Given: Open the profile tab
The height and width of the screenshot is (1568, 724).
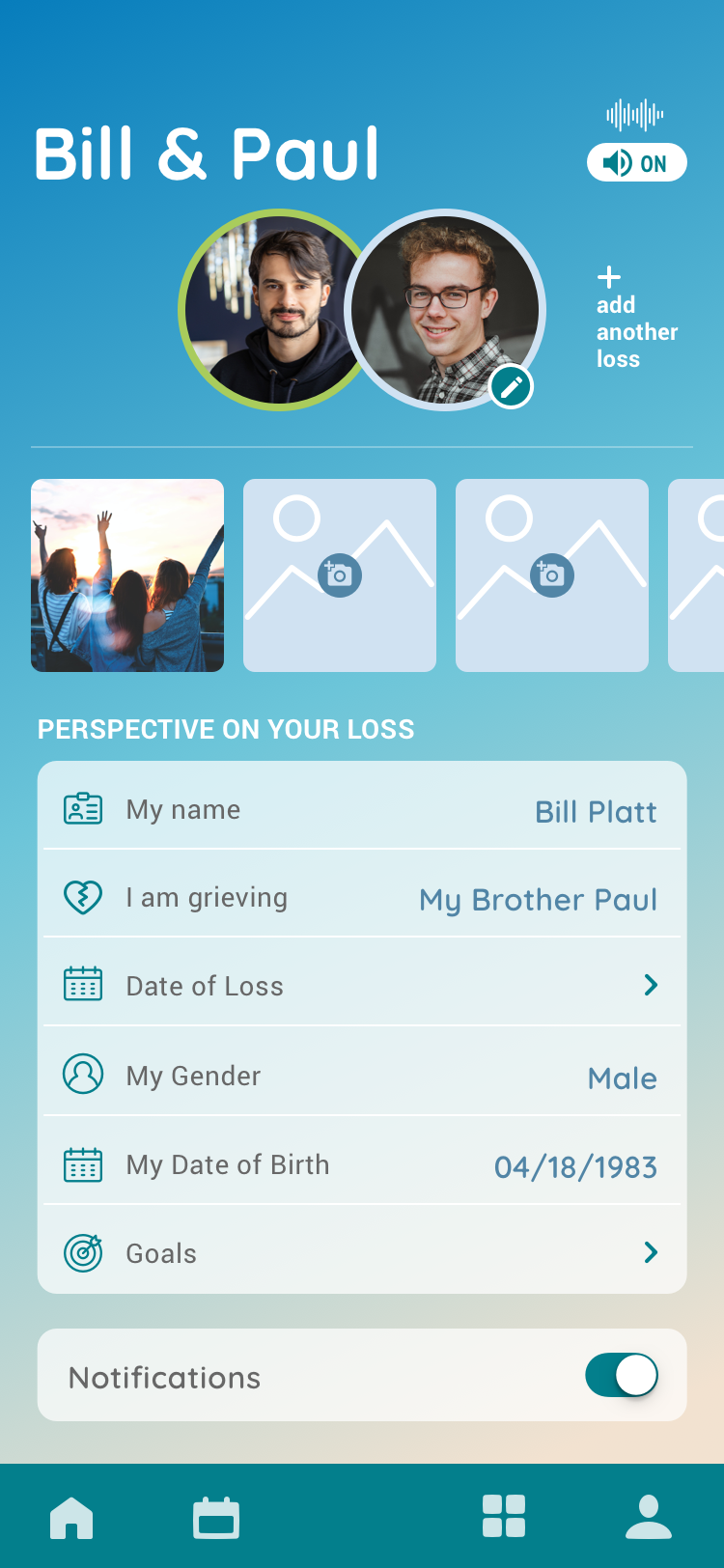Looking at the screenshot, I should [649, 1517].
